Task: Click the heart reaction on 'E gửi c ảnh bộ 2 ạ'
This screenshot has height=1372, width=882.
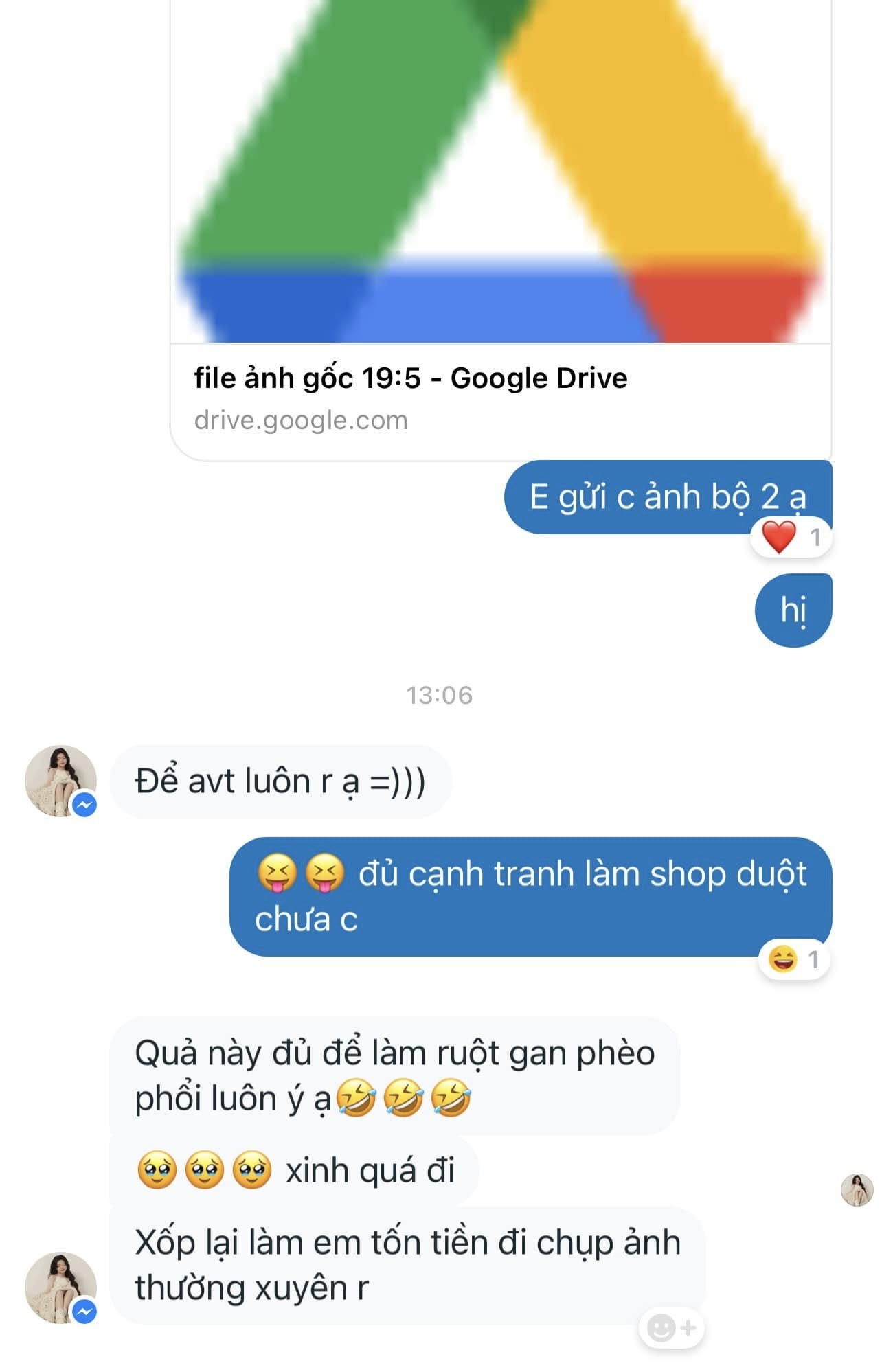Action: point(778,538)
